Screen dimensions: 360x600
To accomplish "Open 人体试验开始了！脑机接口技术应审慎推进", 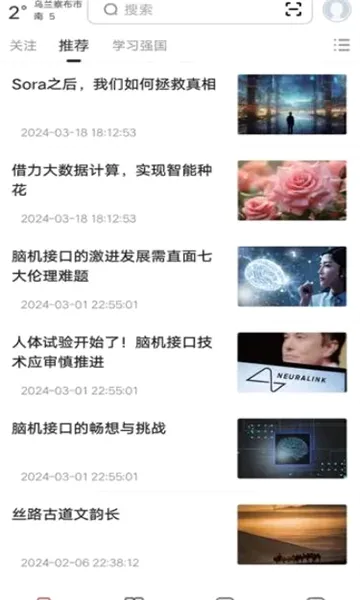I will click(x=179, y=363).
